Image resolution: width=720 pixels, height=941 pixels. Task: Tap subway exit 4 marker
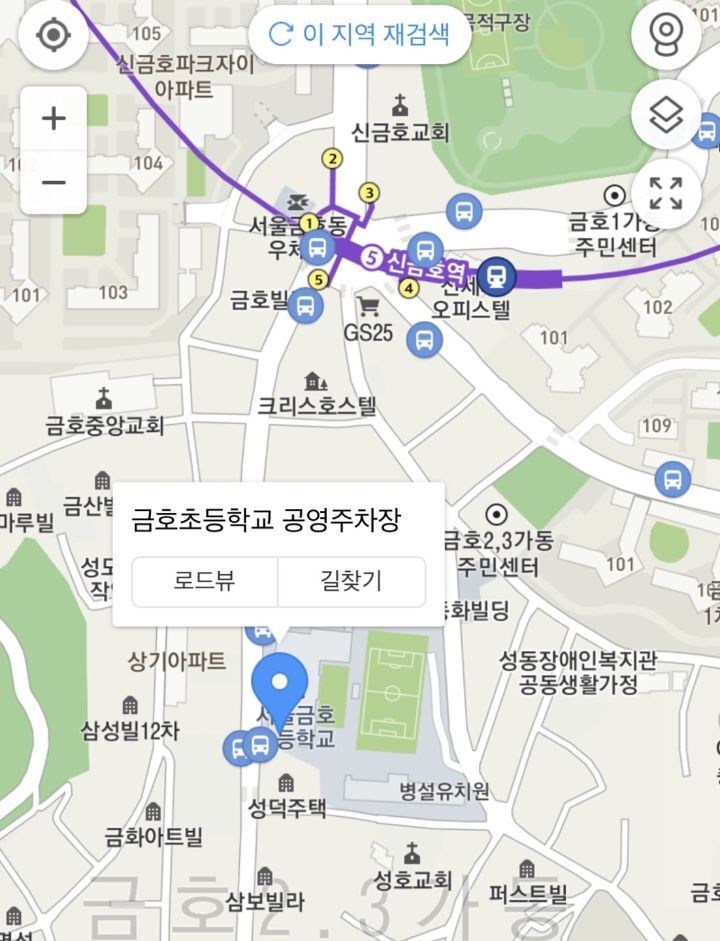[x=409, y=289]
